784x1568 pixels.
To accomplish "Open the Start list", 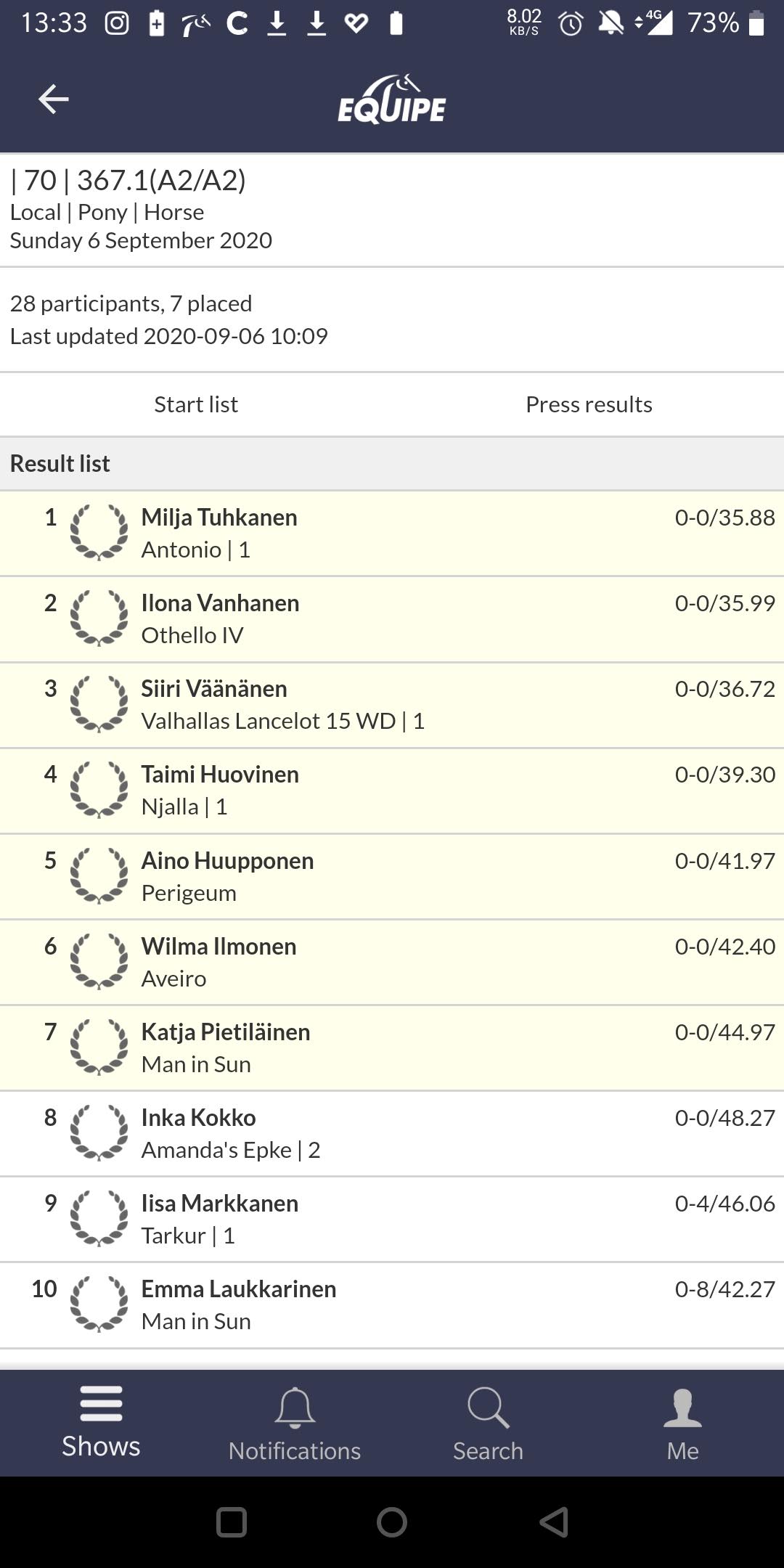I will click(x=196, y=404).
